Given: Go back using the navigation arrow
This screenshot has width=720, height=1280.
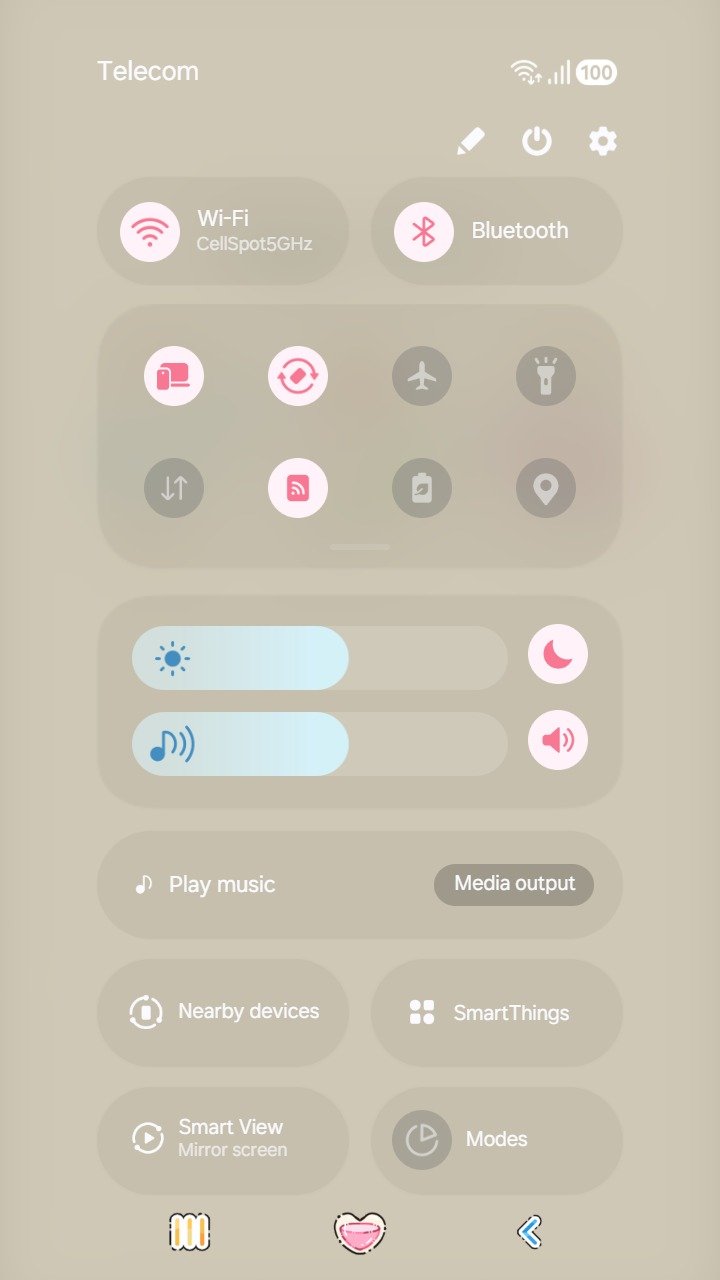Looking at the screenshot, I should click(x=530, y=1232).
